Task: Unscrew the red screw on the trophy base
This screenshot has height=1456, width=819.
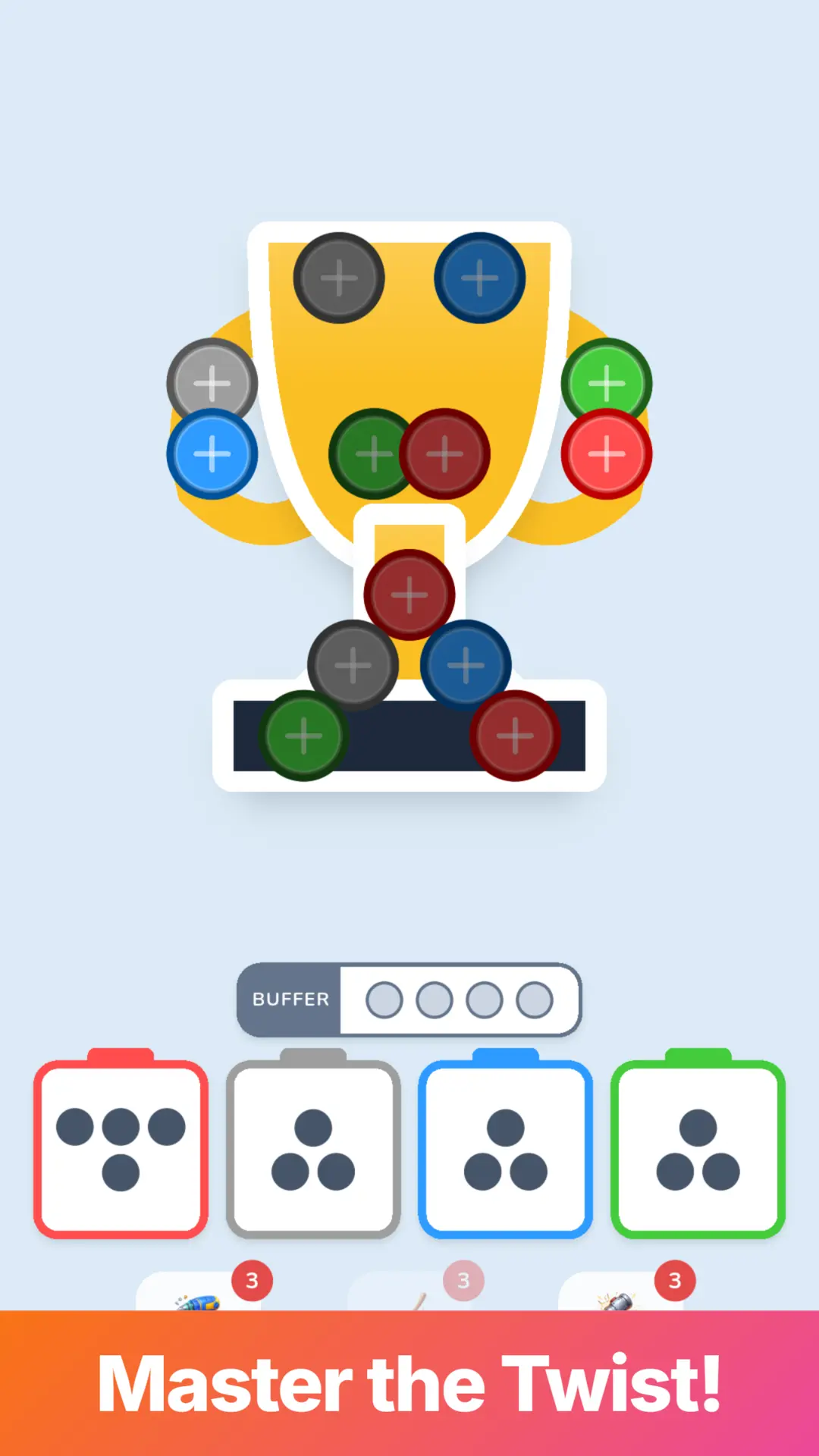Action: tap(516, 736)
